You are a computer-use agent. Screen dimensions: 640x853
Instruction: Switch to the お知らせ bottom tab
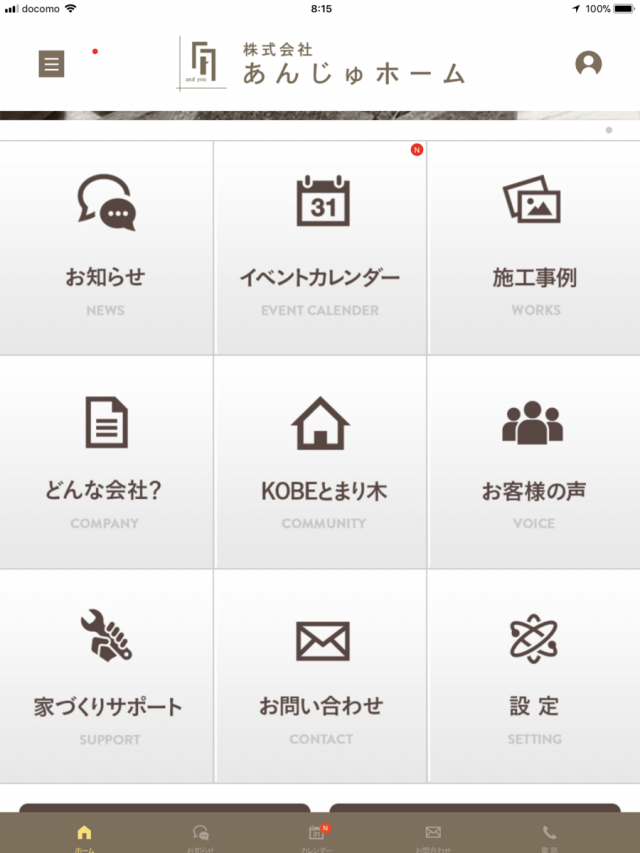(200, 835)
